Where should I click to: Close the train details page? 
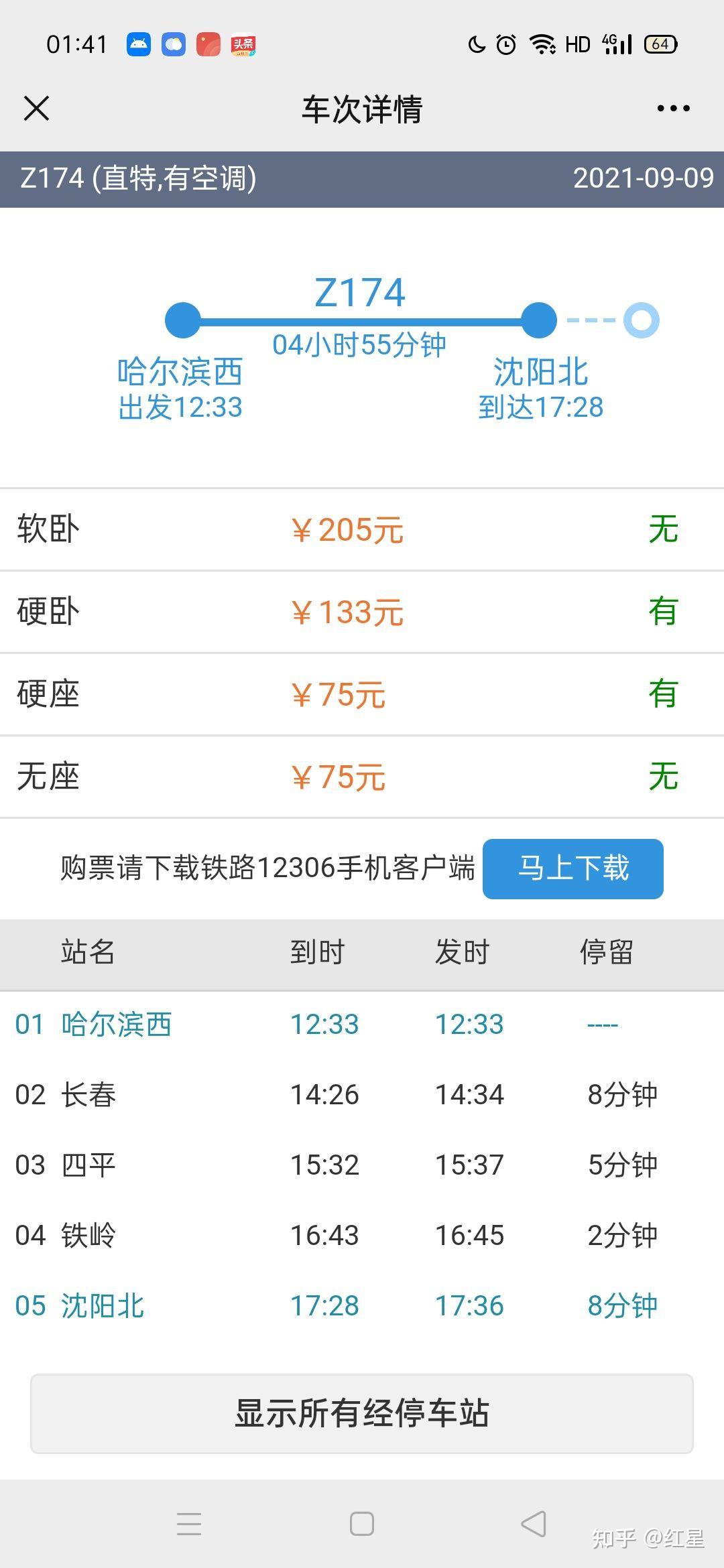point(36,109)
